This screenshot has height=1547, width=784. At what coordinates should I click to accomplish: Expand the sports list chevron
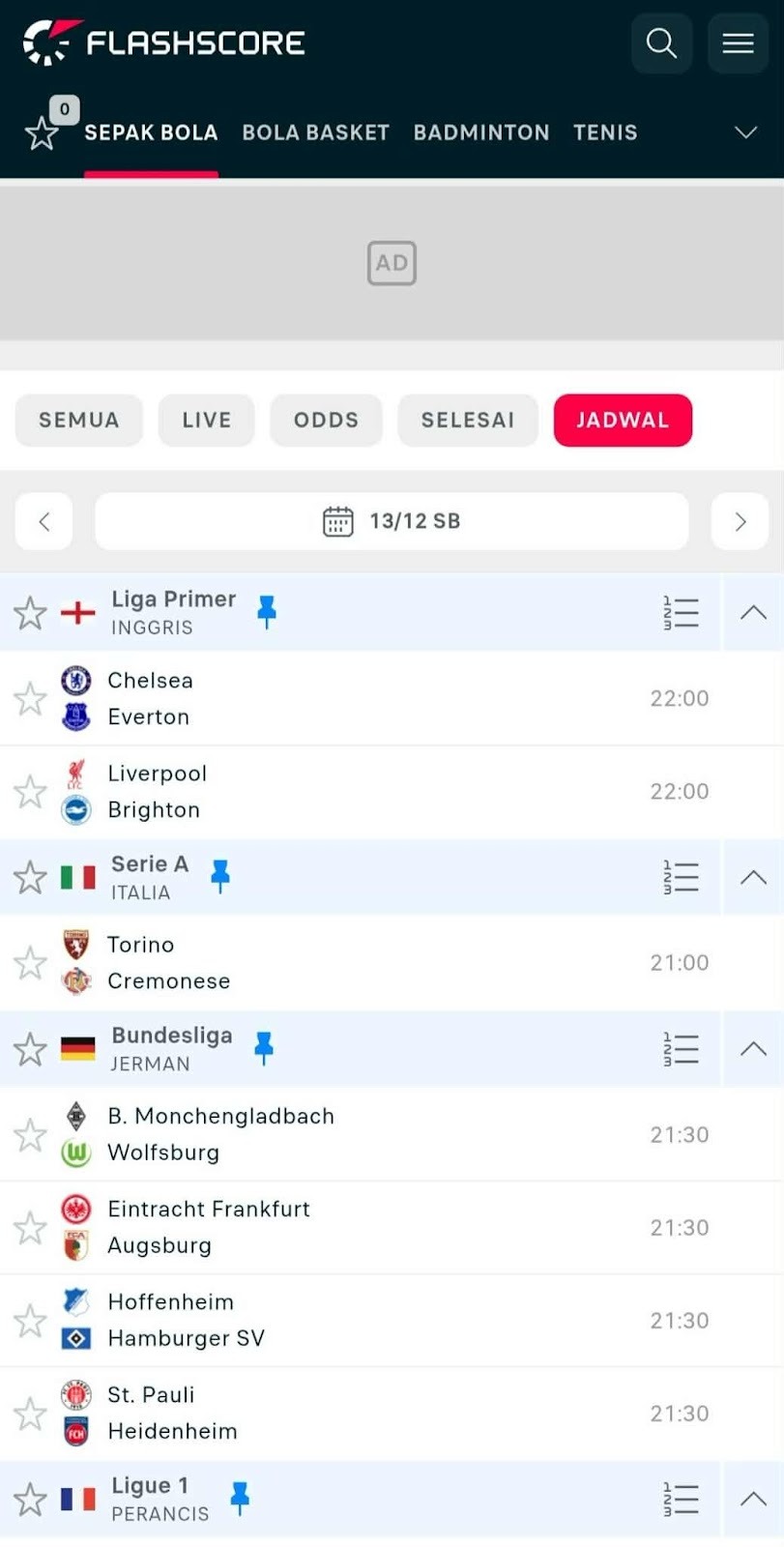click(x=745, y=132)
